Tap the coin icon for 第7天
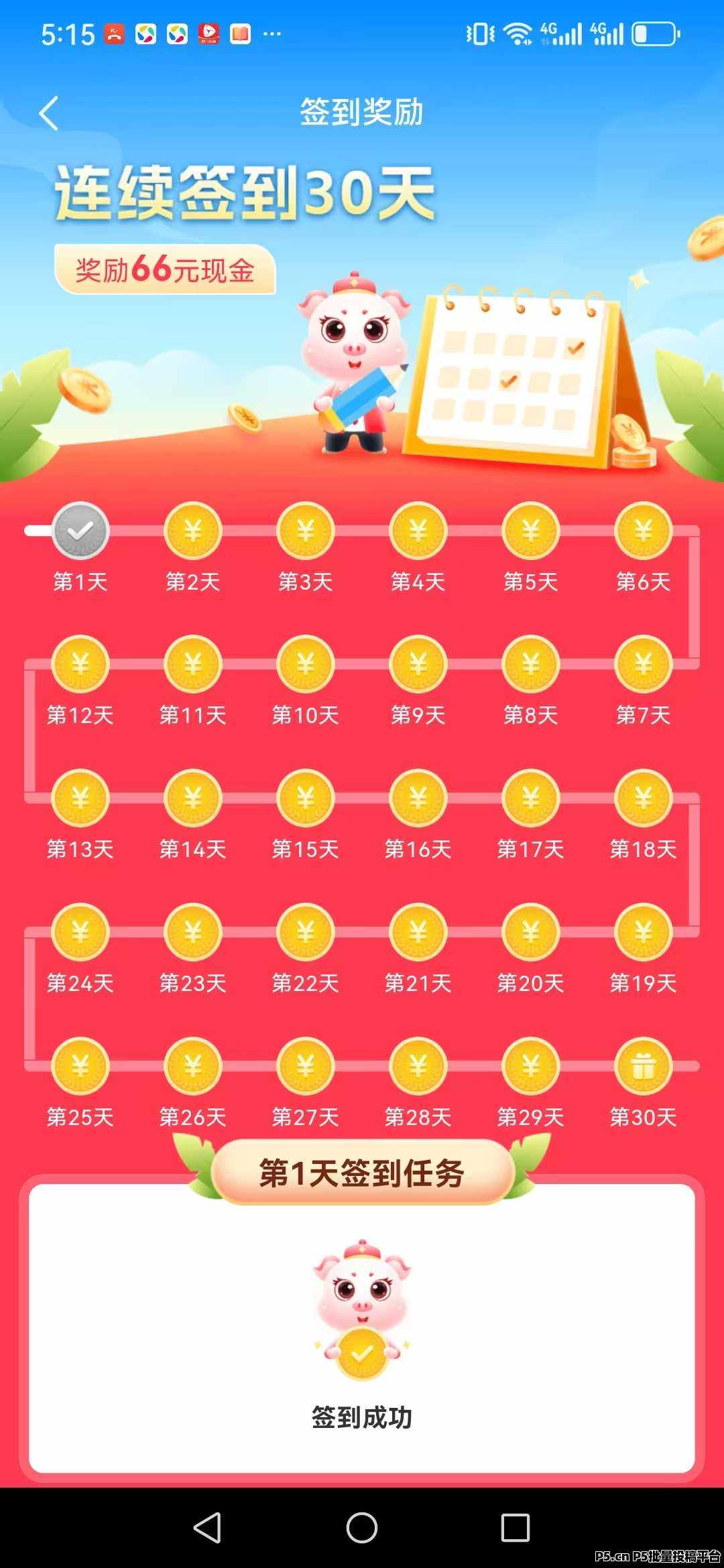This screenshot has width=724, height=1568. [x=642, y=664]
